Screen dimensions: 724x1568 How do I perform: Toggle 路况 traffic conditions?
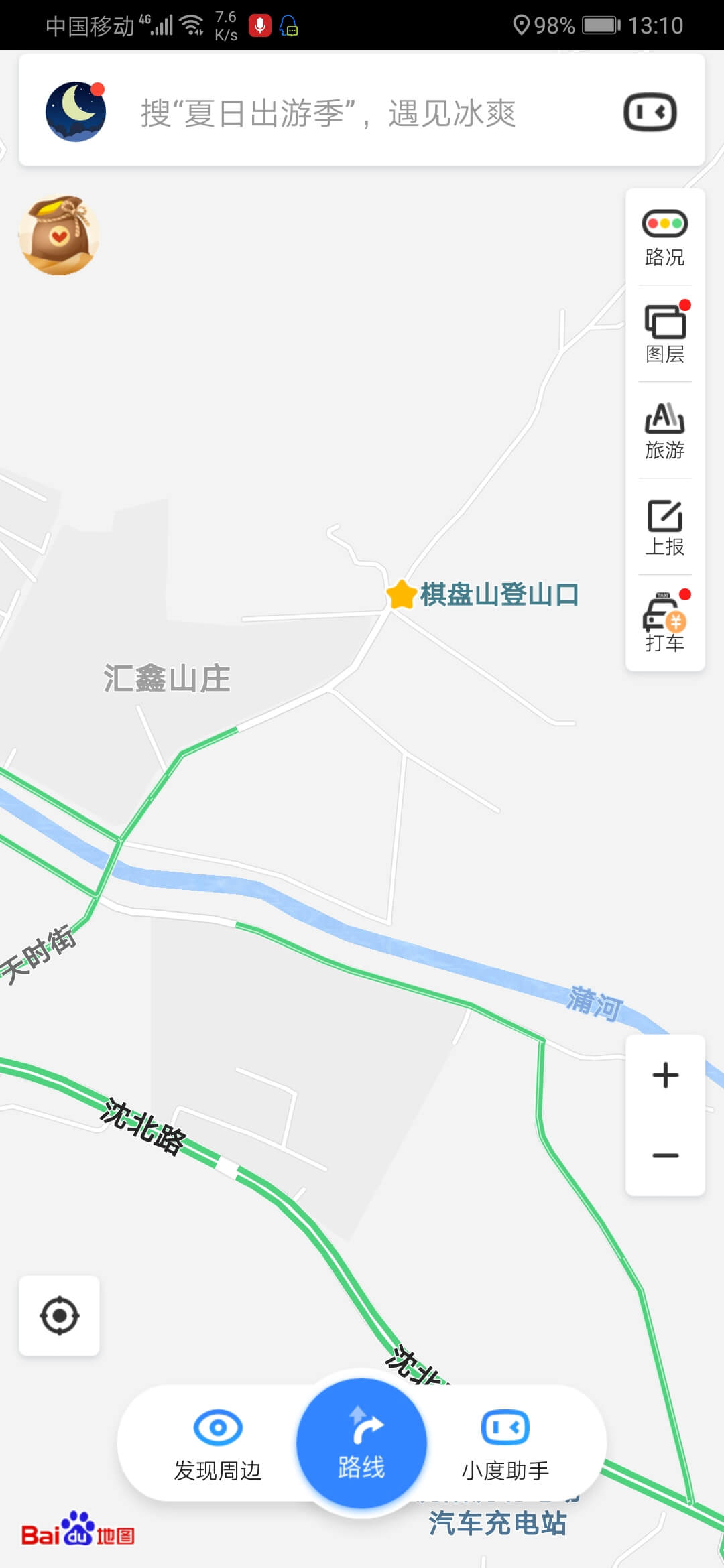(x=665, y=239)
